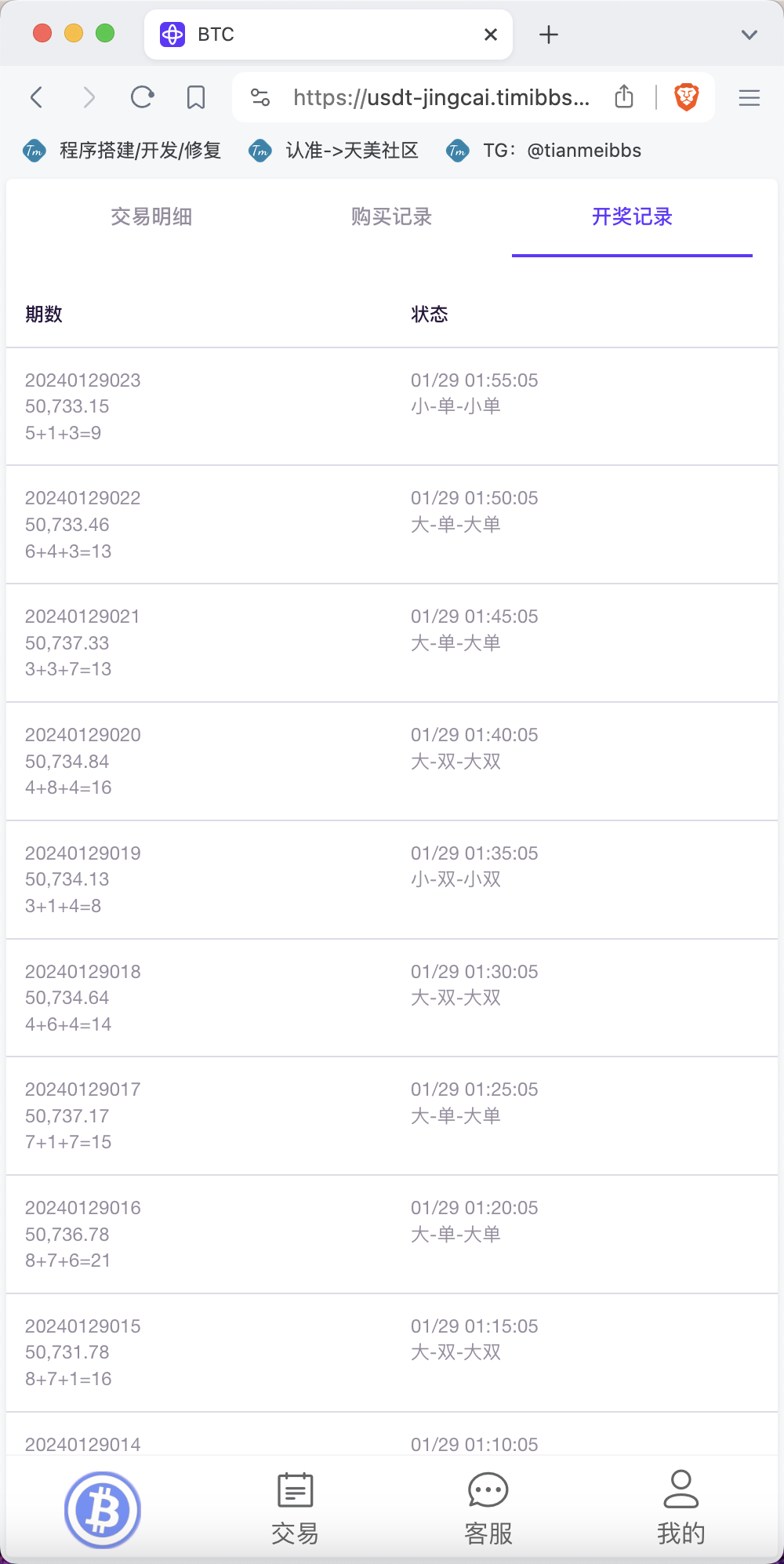This screenshot has width=784, height=1564.
Task: Open the 认准->天美社区 bookmark
Action: [x=333, y=151]
